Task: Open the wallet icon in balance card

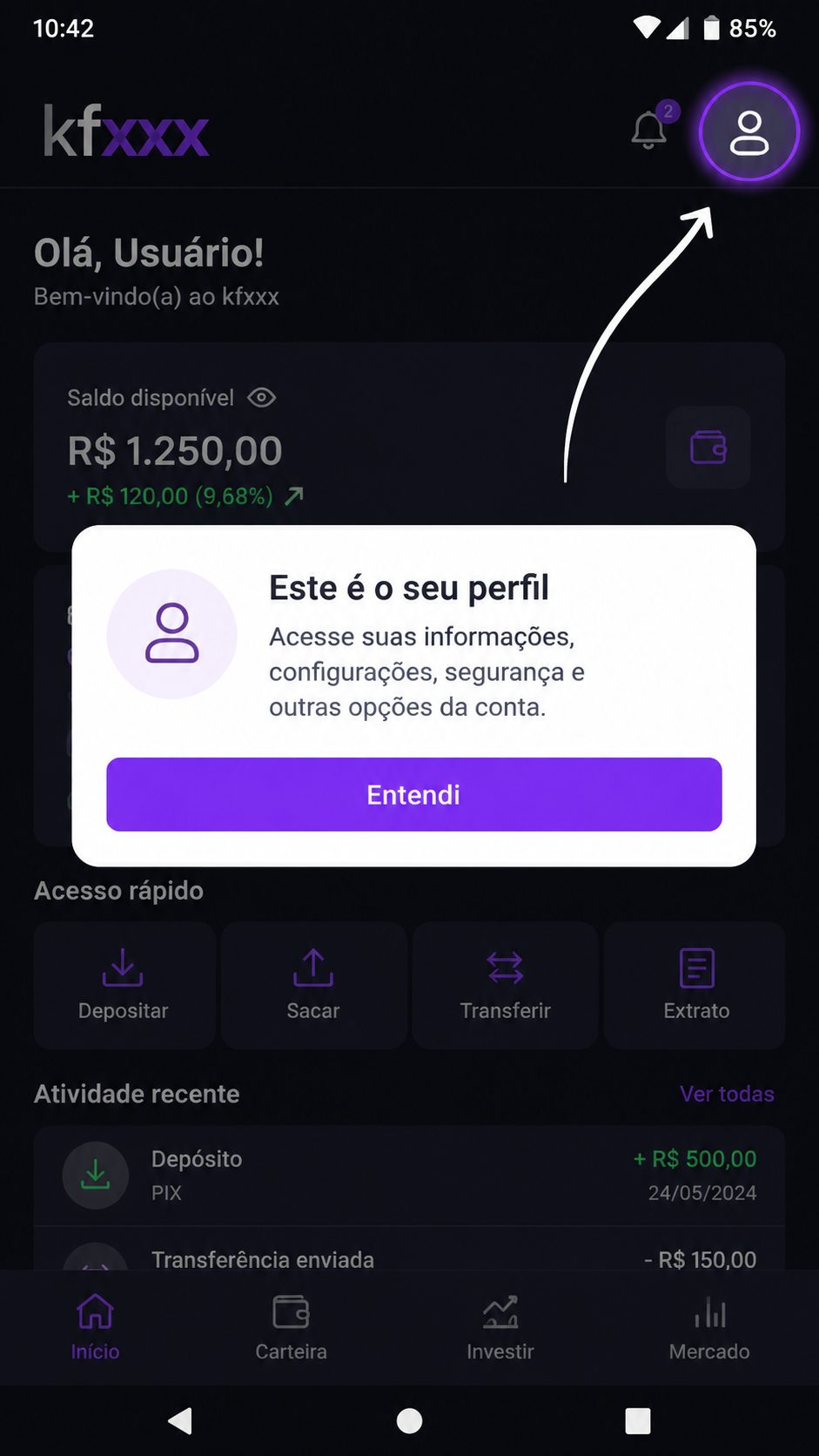Action: pyautogui.click(x=708, y=448)
